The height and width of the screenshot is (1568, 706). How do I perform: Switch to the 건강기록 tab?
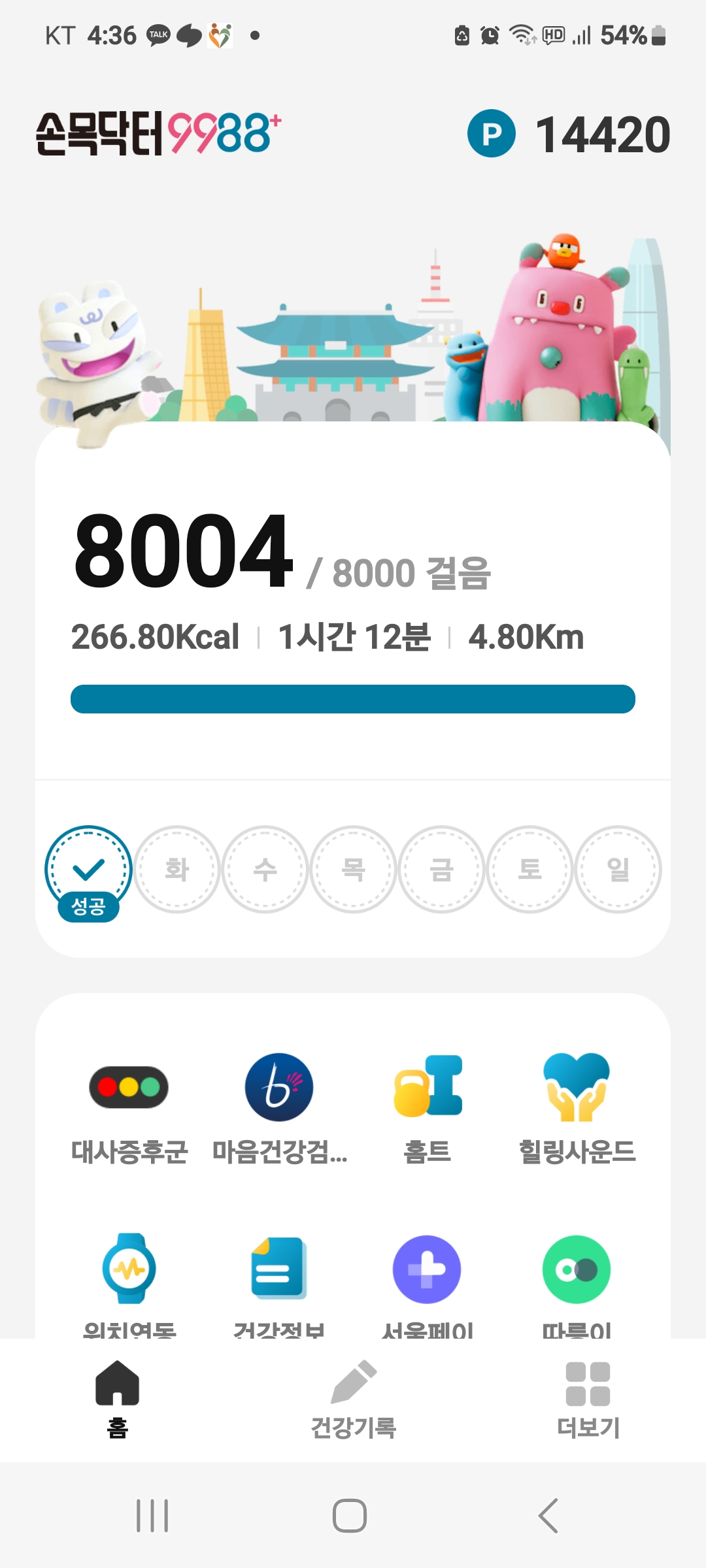[353, 1399]
